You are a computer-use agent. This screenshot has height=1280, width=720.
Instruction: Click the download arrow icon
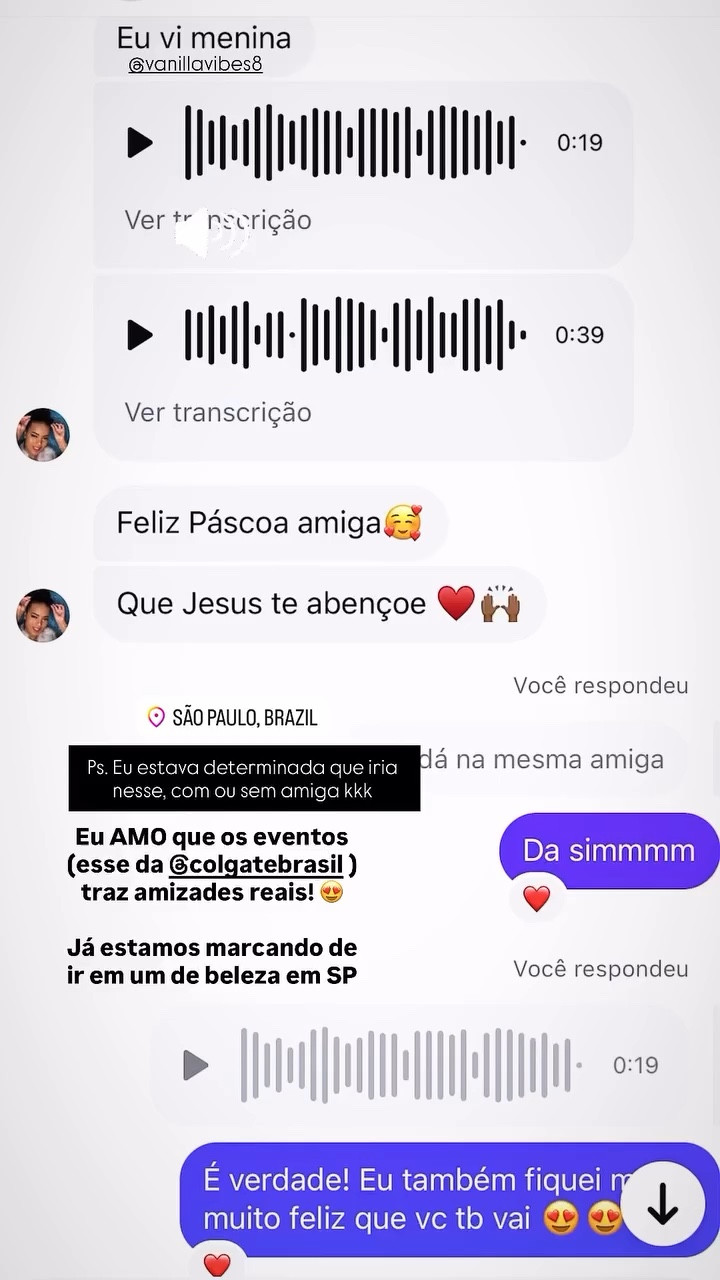click(663, 1203)
